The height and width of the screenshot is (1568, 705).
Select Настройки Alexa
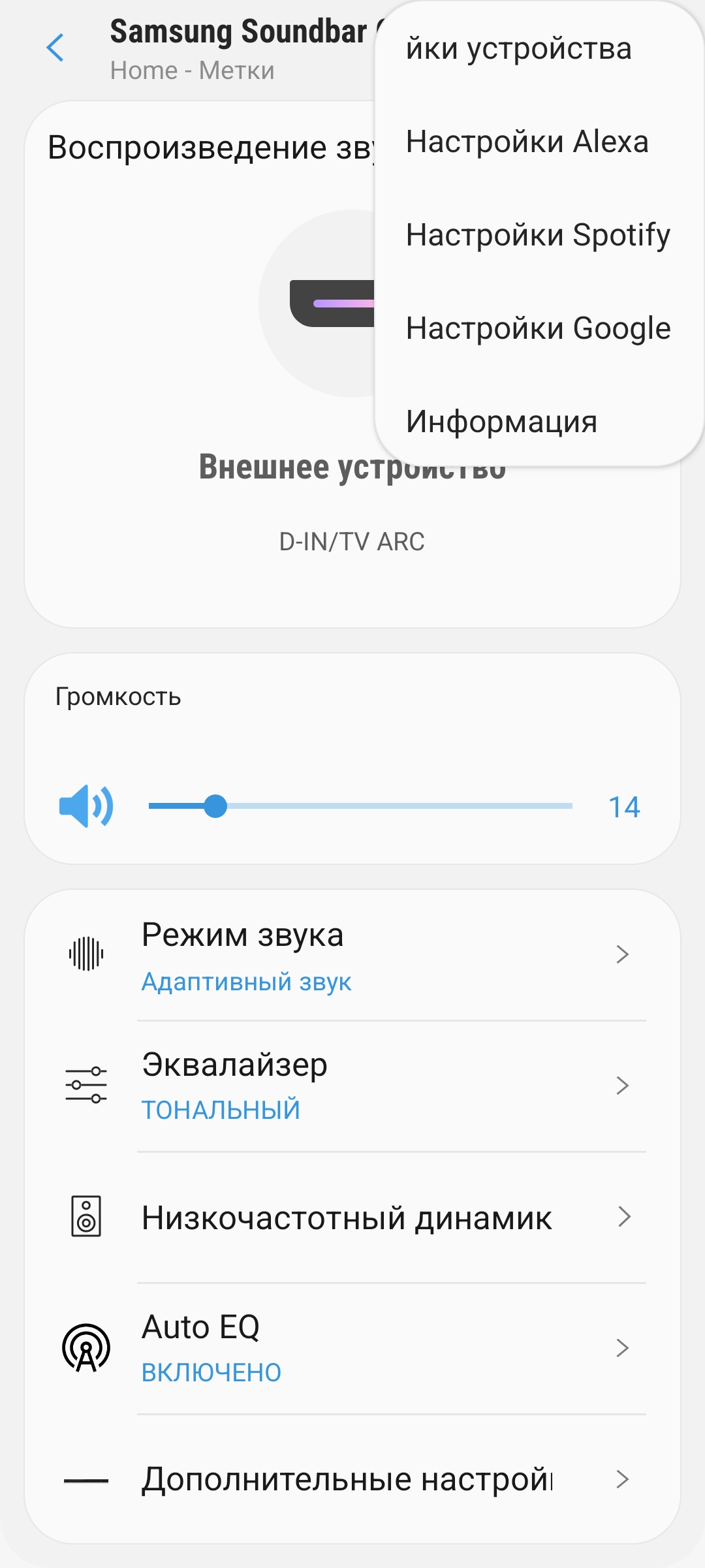527,142
